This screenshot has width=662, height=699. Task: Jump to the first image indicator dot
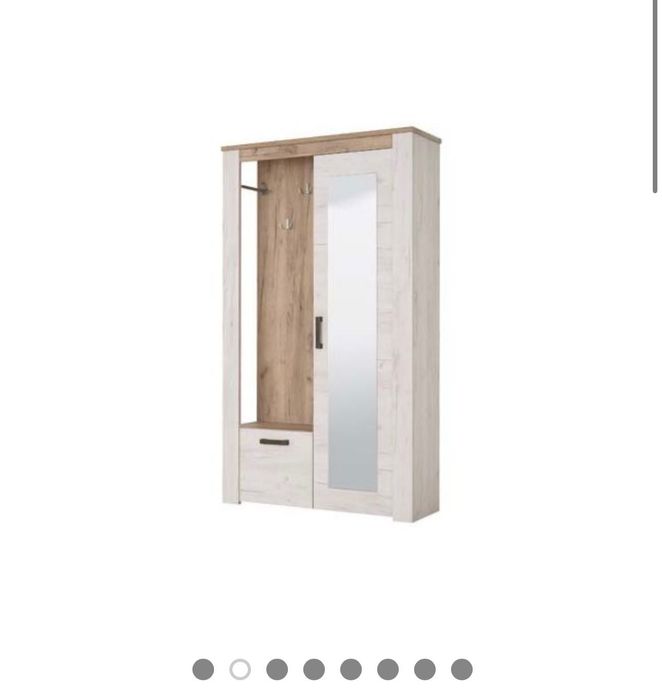[203, 669]
